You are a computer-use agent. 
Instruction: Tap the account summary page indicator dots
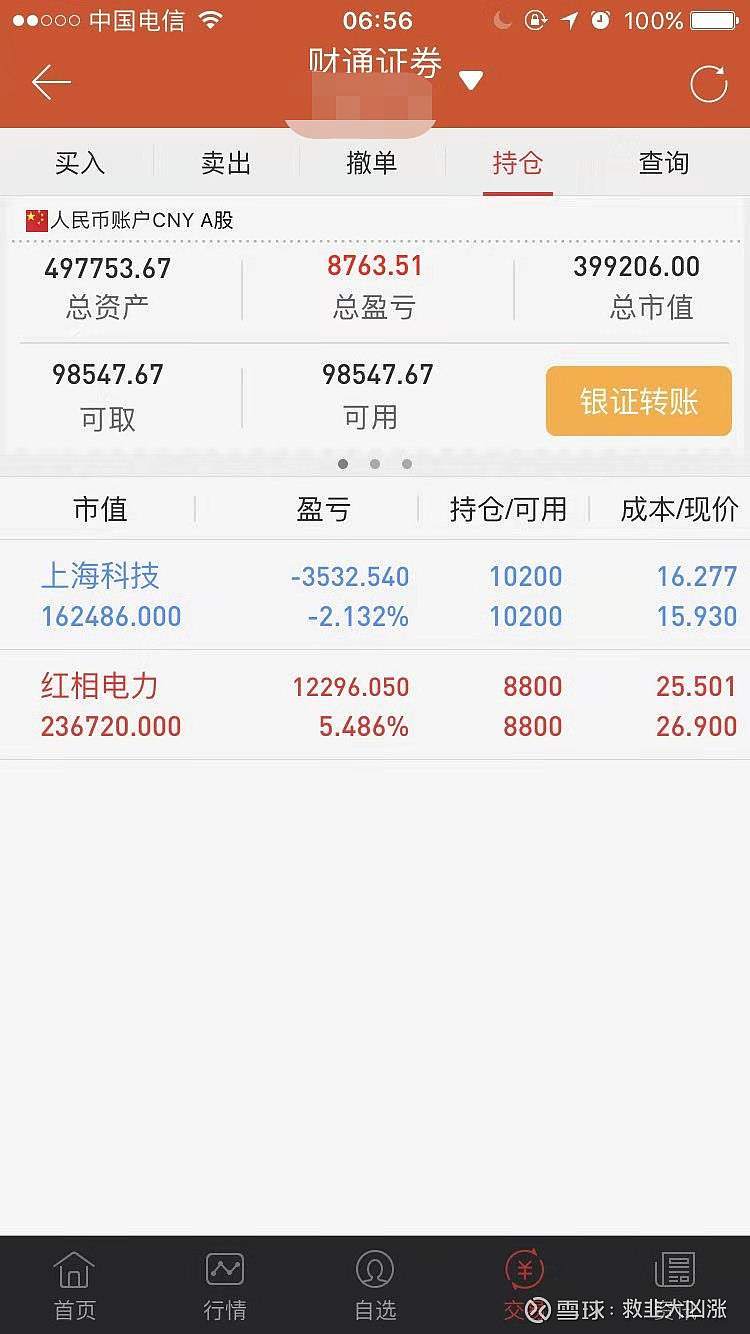375,464
